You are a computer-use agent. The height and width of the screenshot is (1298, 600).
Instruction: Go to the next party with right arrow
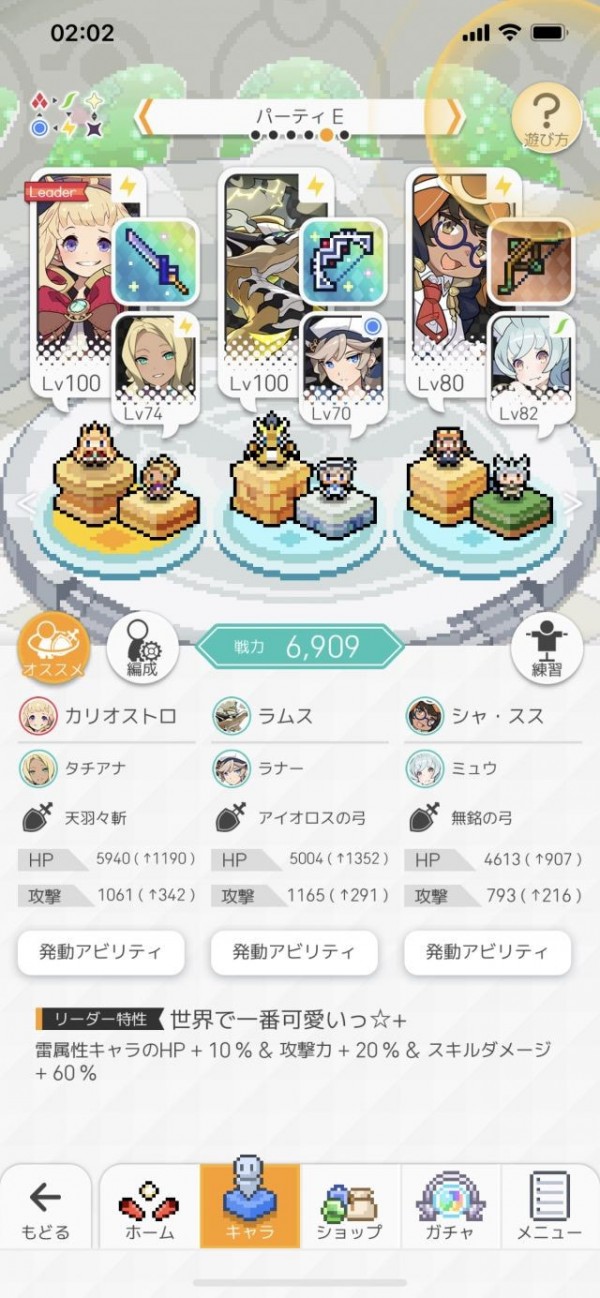coord(455,119)
